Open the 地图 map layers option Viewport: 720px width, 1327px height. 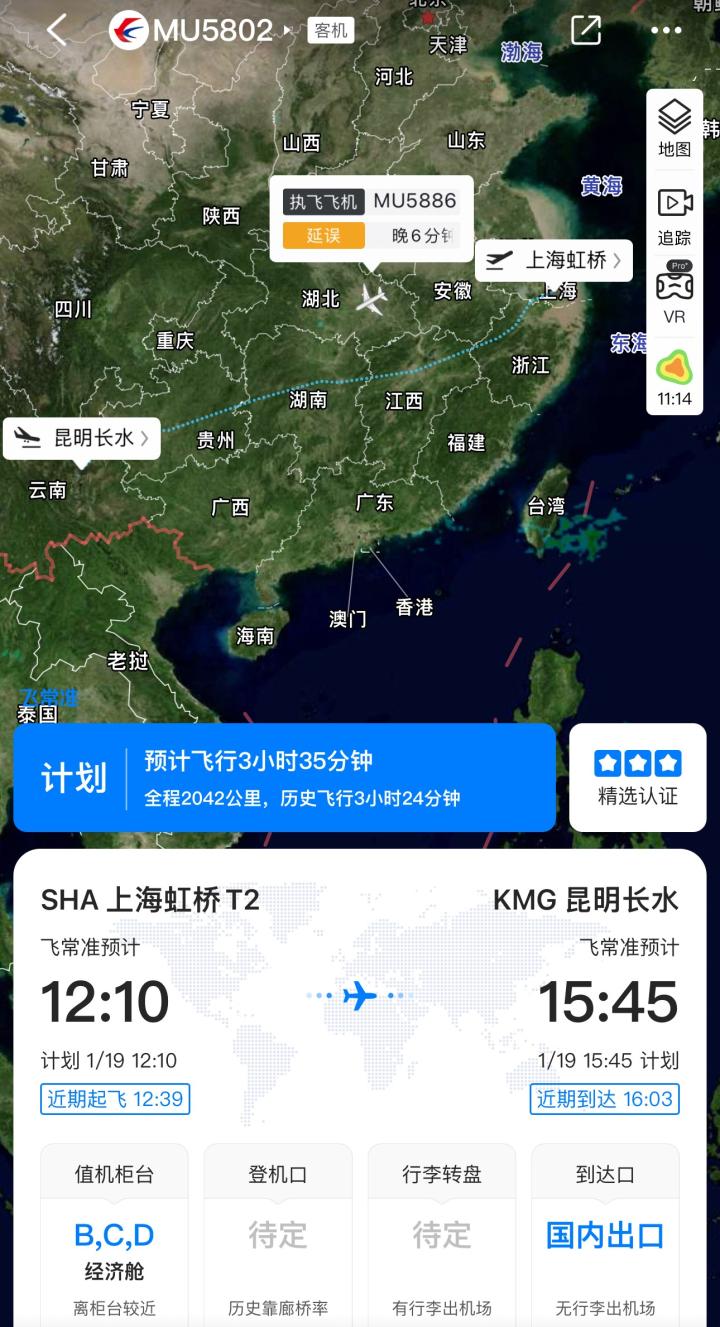tap(674, 128)
